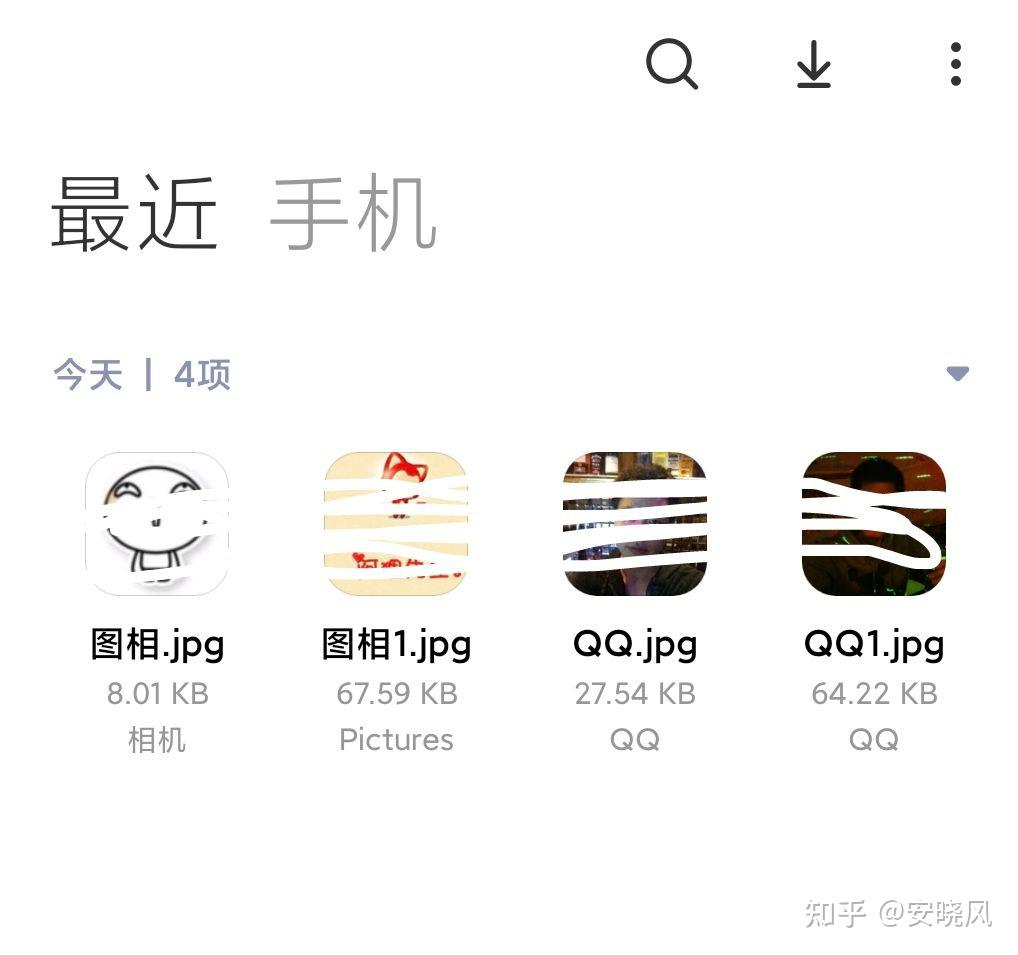Viewport: 1018px width, 955px height.
Task: Open the search icon
Action: (x=671, y=65)
